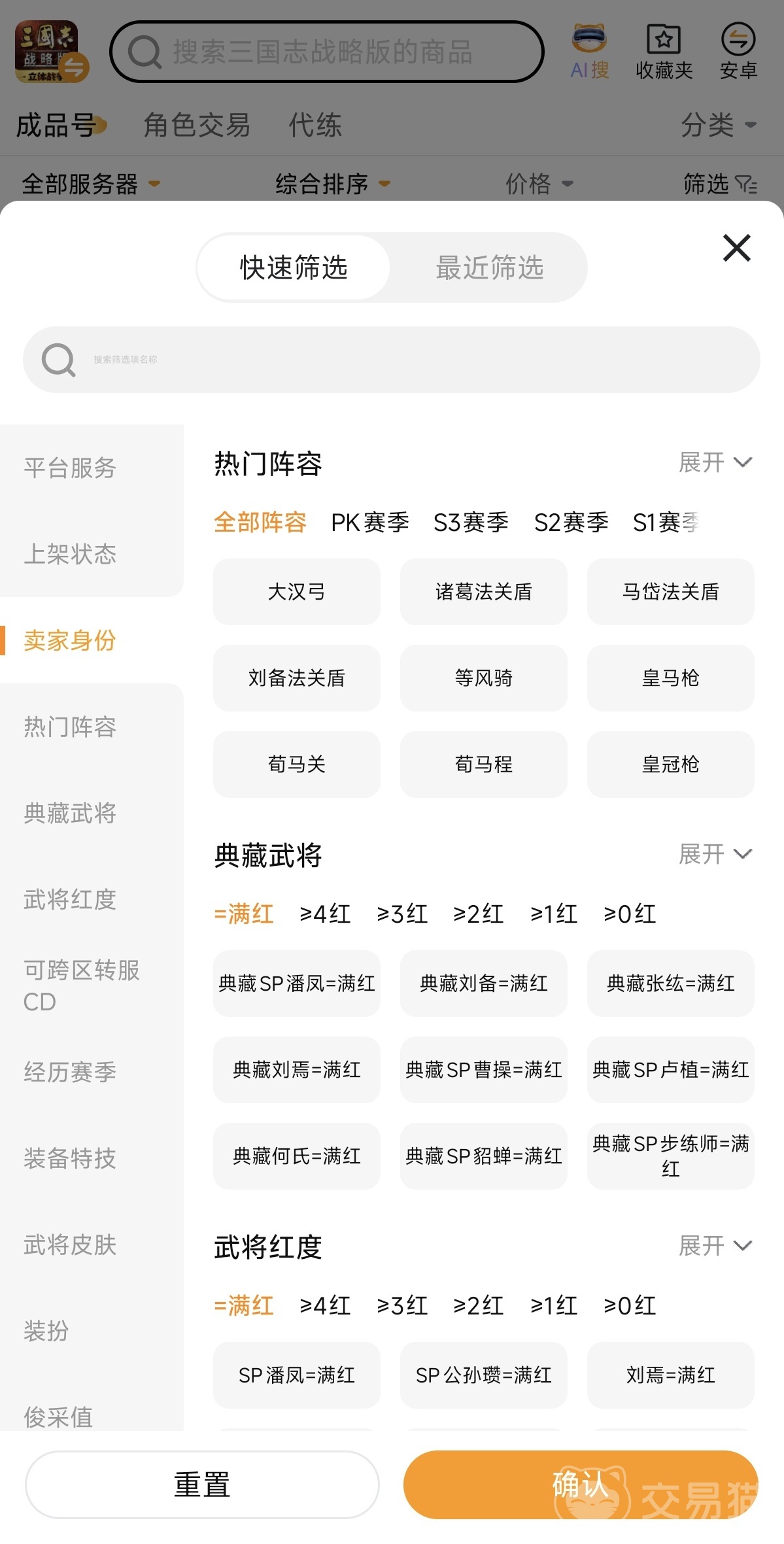Select the SP公孙瓒=满红 chip
The height and width of the screenshot is (1544, 784).
point(483,1375)
